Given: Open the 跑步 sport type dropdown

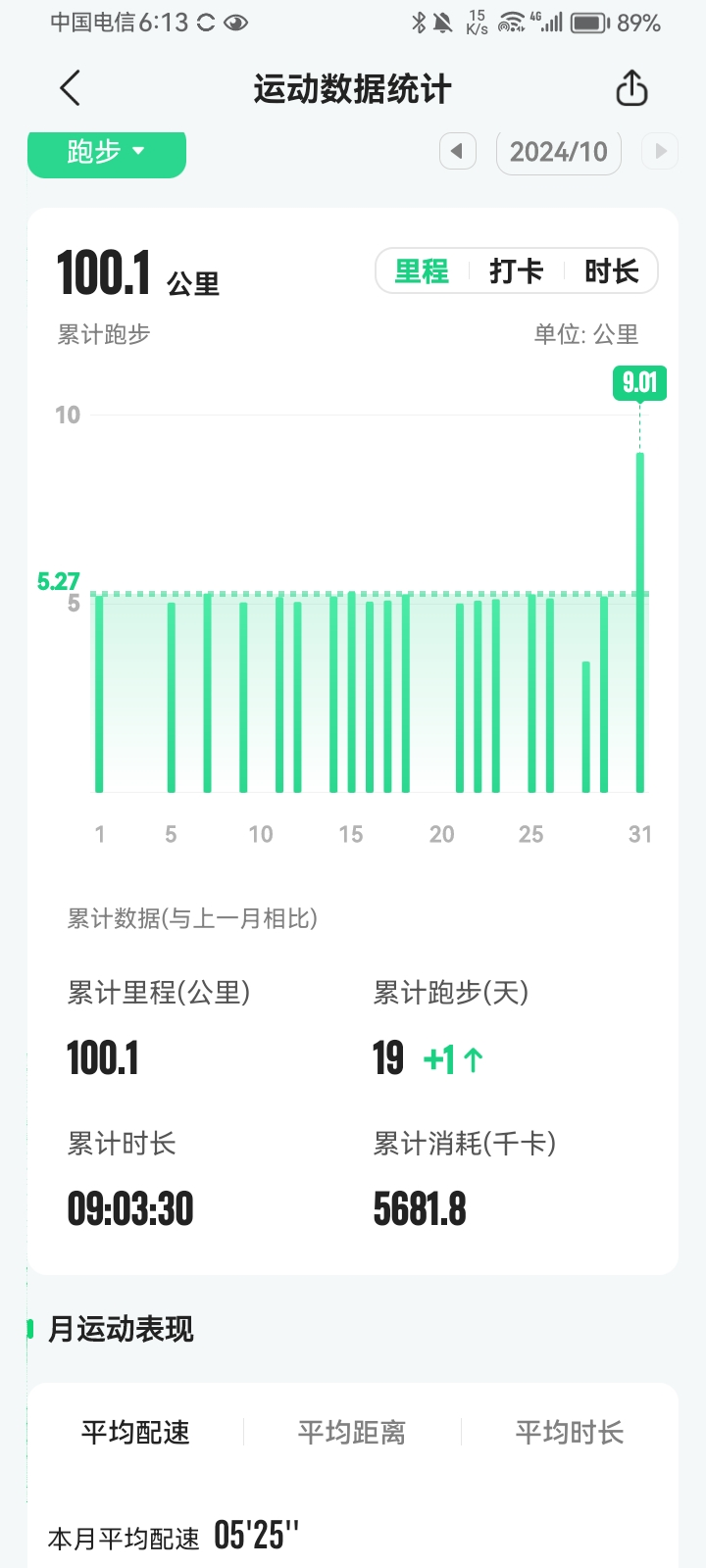Looking at the screenshot, I should pyautogui.click(x=106, y=152).
